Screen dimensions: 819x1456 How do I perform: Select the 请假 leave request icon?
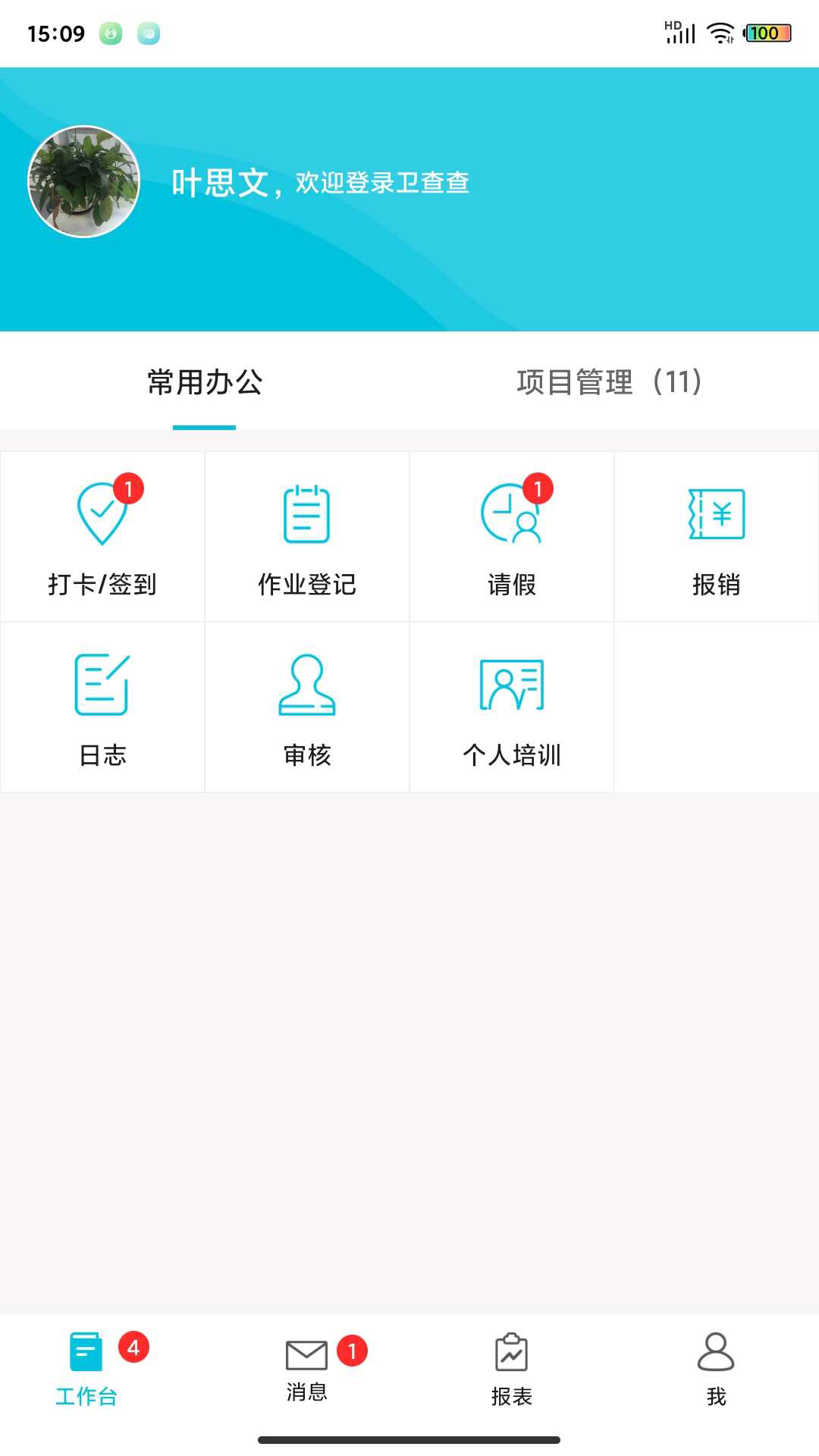(x=511, y=536)
